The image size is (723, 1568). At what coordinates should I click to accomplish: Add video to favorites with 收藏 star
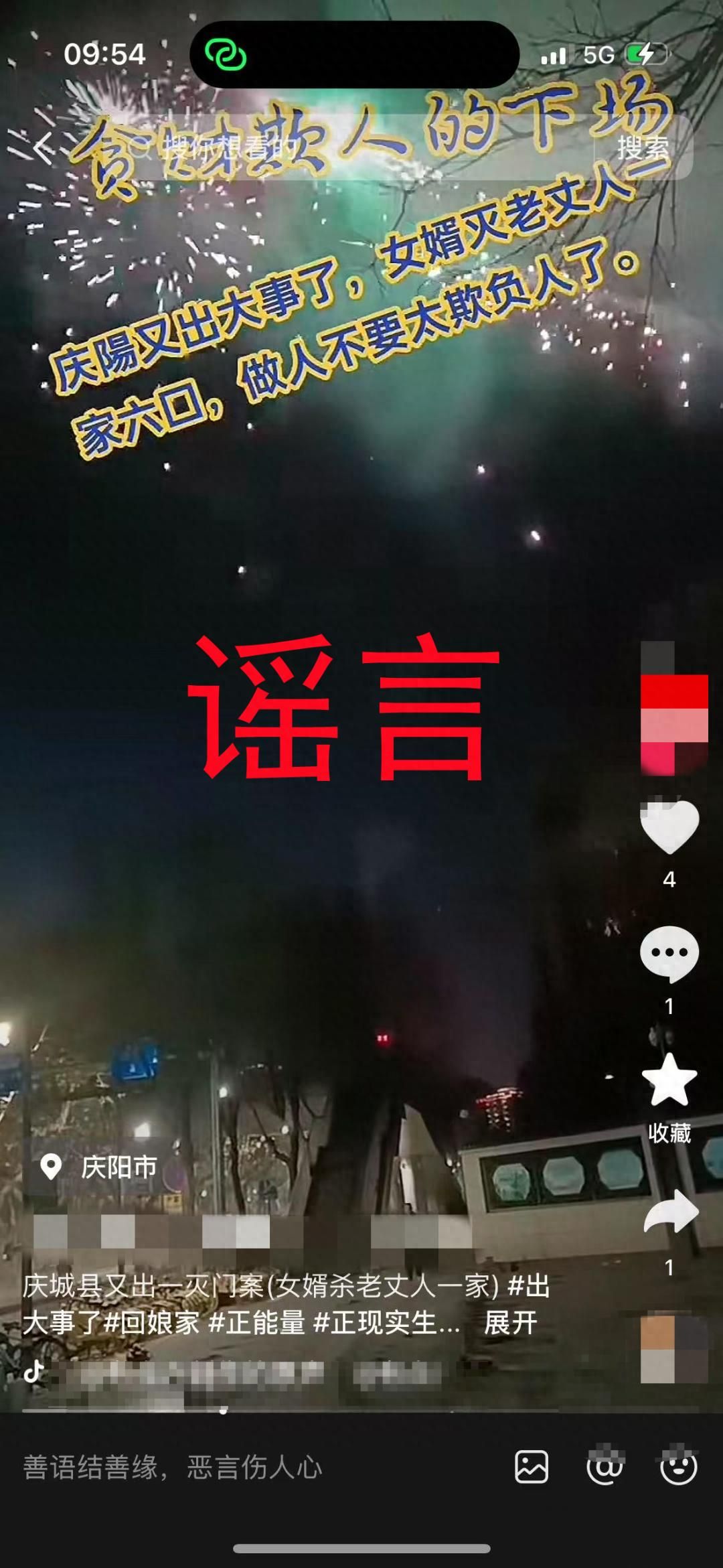pyautogui.click(x=669, y=1081)
